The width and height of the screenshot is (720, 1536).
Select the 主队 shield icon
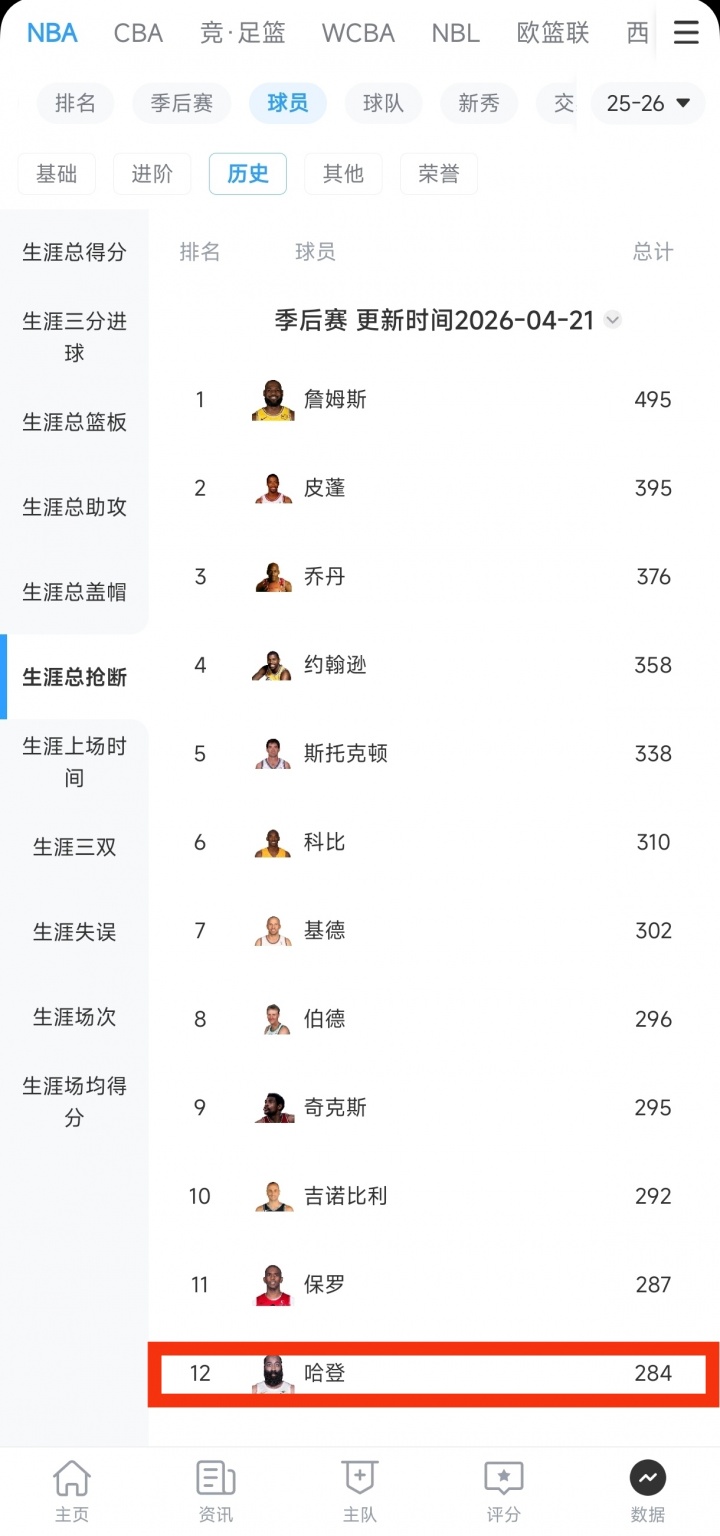[x=359, y=1476]
